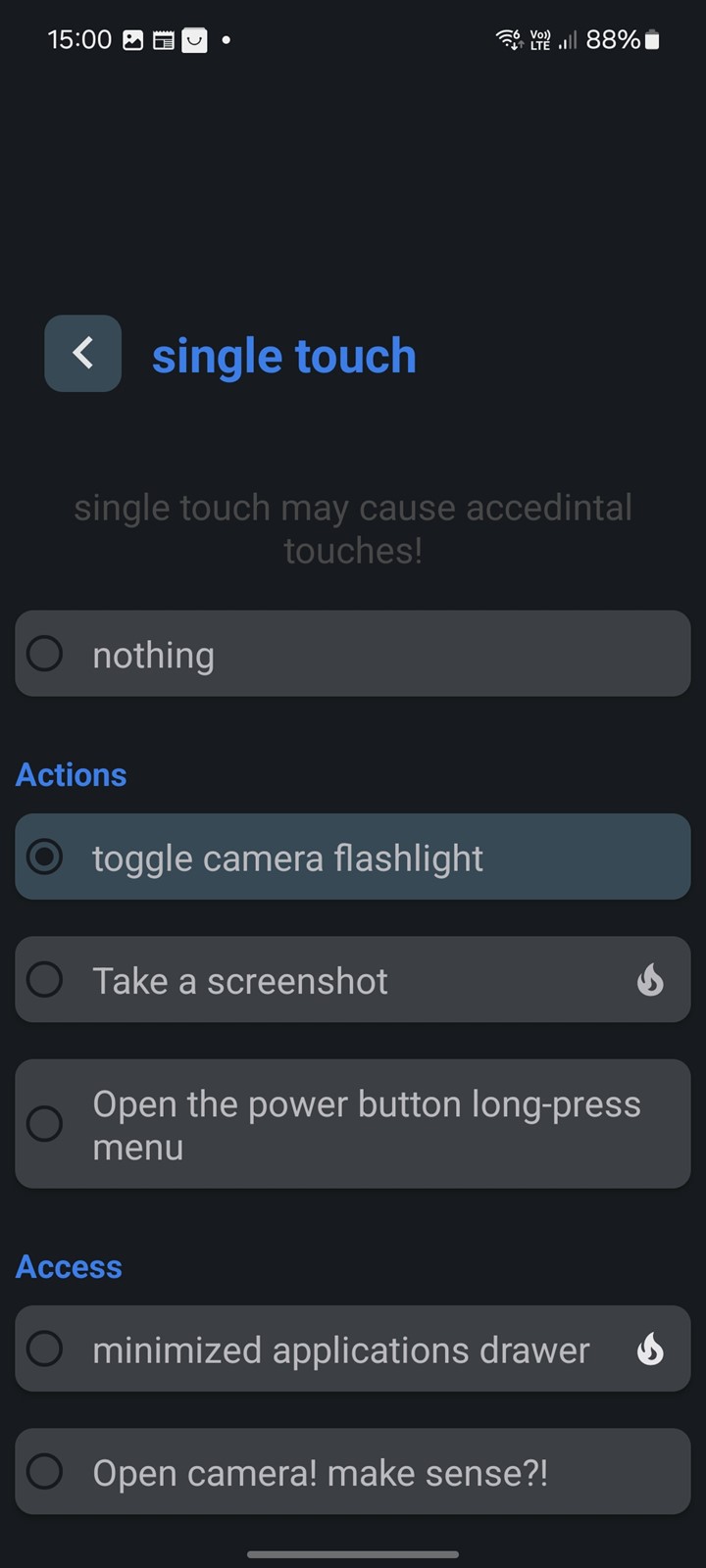Select the nothing option

[353, 654]
